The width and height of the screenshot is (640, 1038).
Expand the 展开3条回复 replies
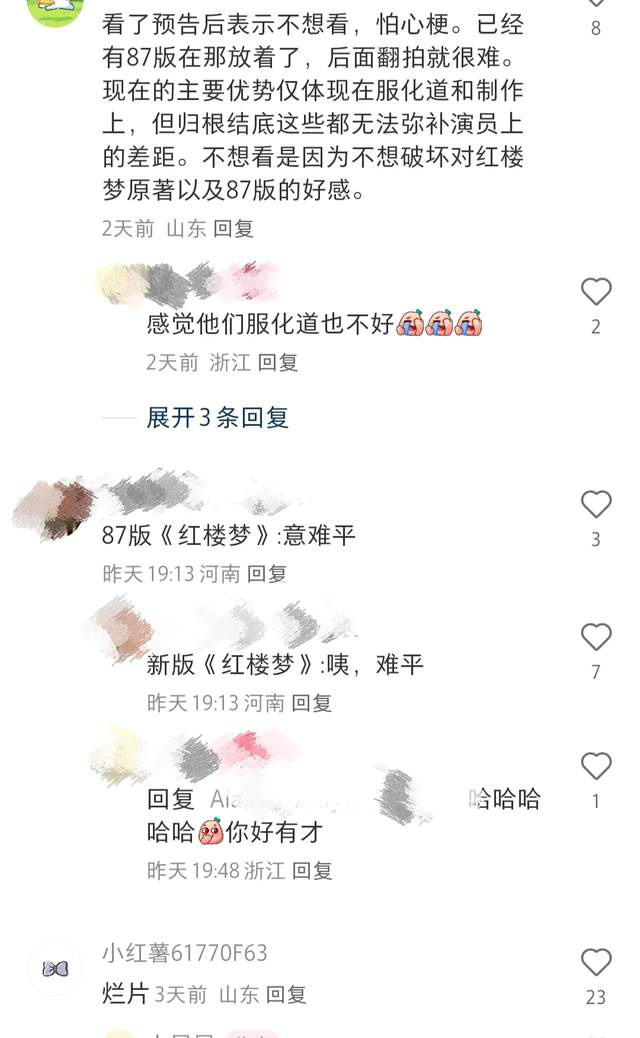pyautogui.click(x=217, y=418)
